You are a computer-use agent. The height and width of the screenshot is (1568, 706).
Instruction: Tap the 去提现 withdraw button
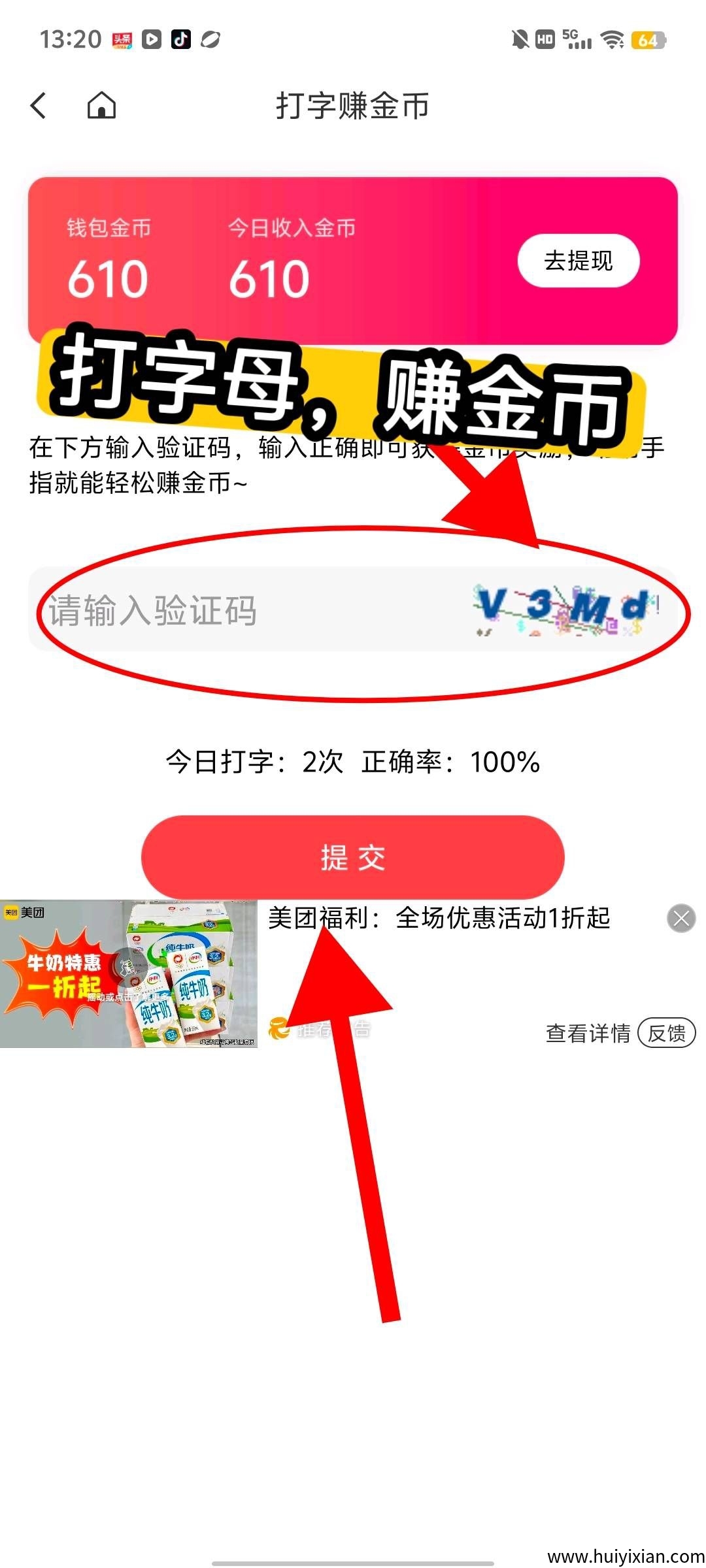578,261
